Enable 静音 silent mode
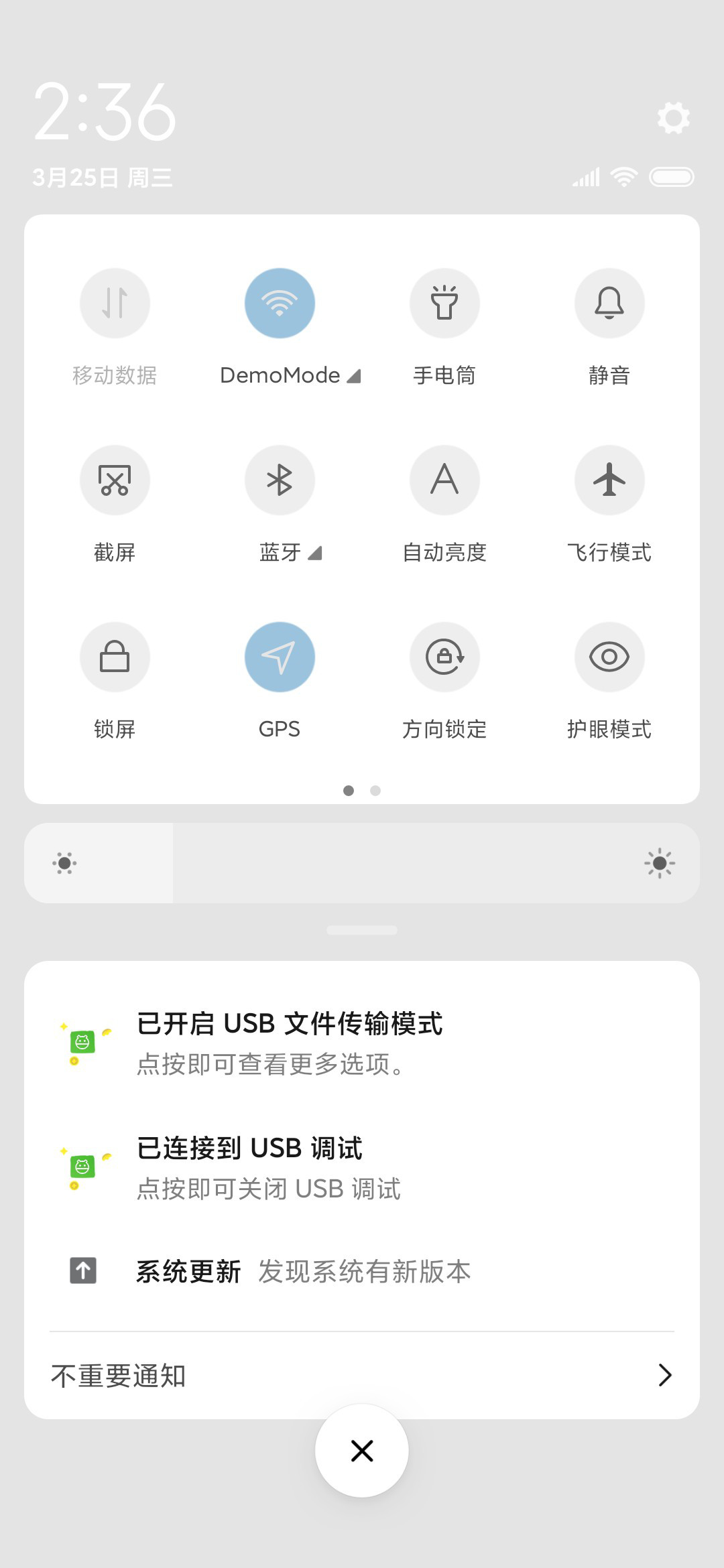The height and width of the screenshot is (1568, 724). (609, 303)
